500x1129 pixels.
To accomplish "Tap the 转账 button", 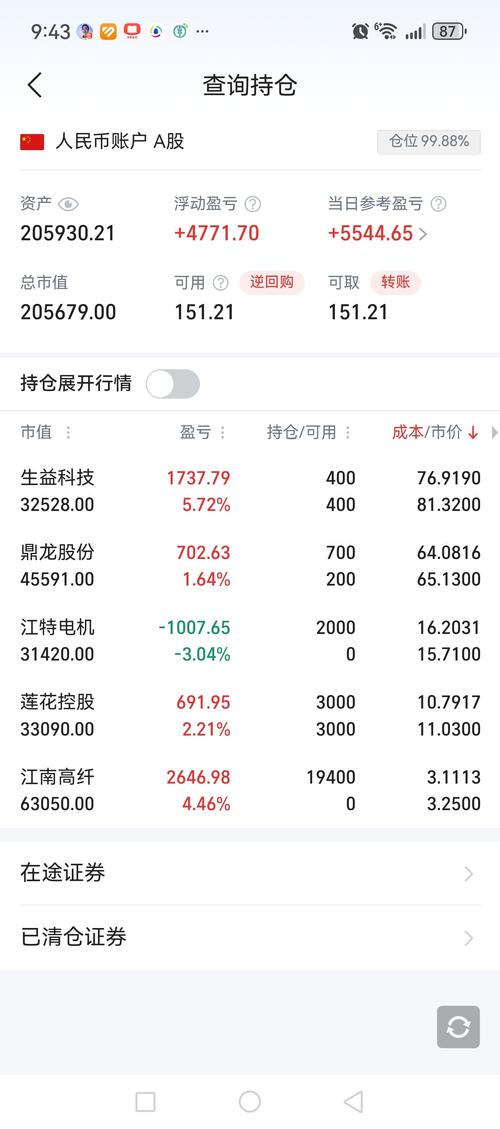I will [x=396, y=282].
